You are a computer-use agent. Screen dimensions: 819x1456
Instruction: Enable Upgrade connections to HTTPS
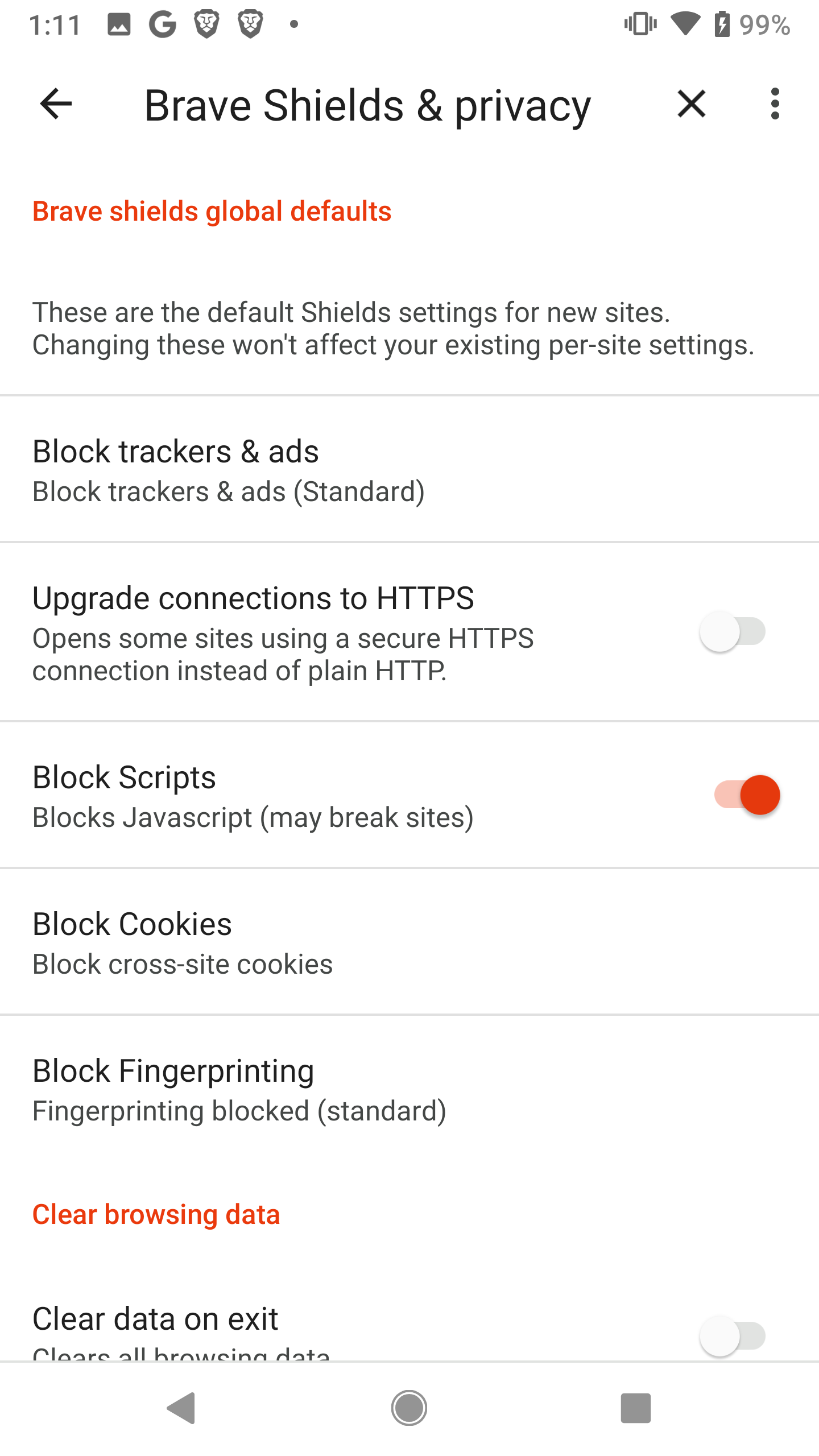(x=734, y=631)
